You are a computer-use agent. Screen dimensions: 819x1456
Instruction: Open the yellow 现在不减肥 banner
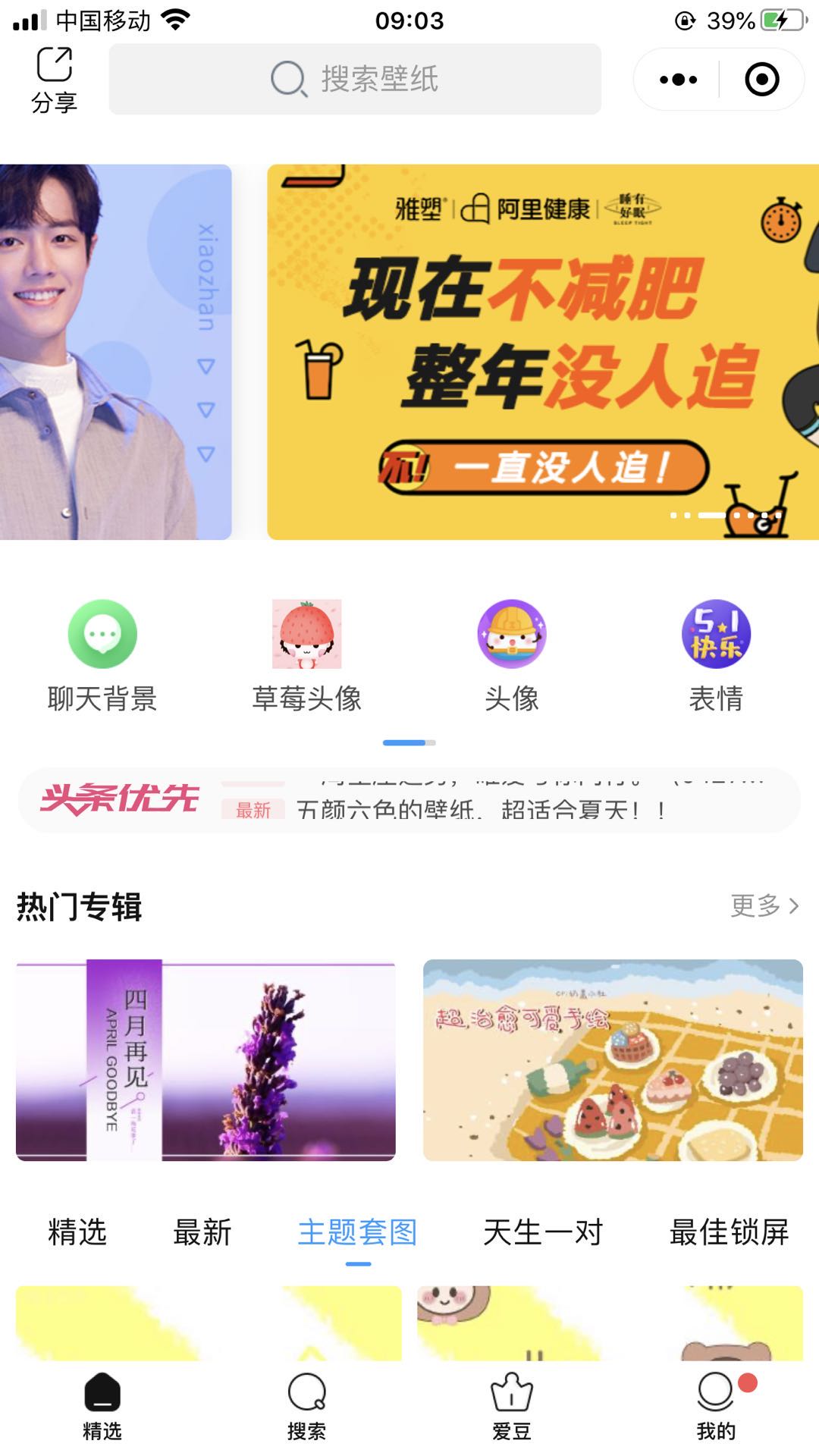(542, 352)
